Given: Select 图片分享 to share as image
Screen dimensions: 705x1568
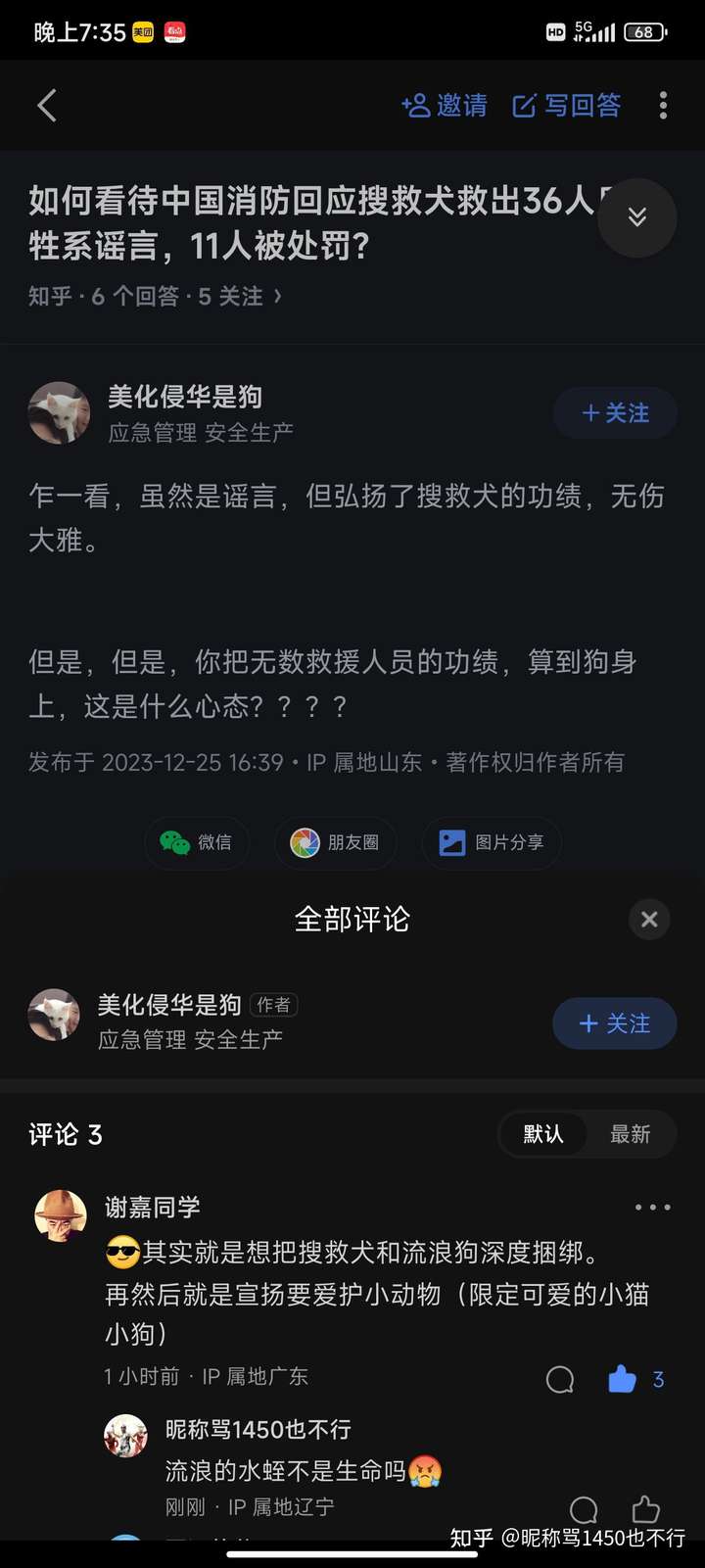Looking at the screenshot, I should click(x=492, y=842).
